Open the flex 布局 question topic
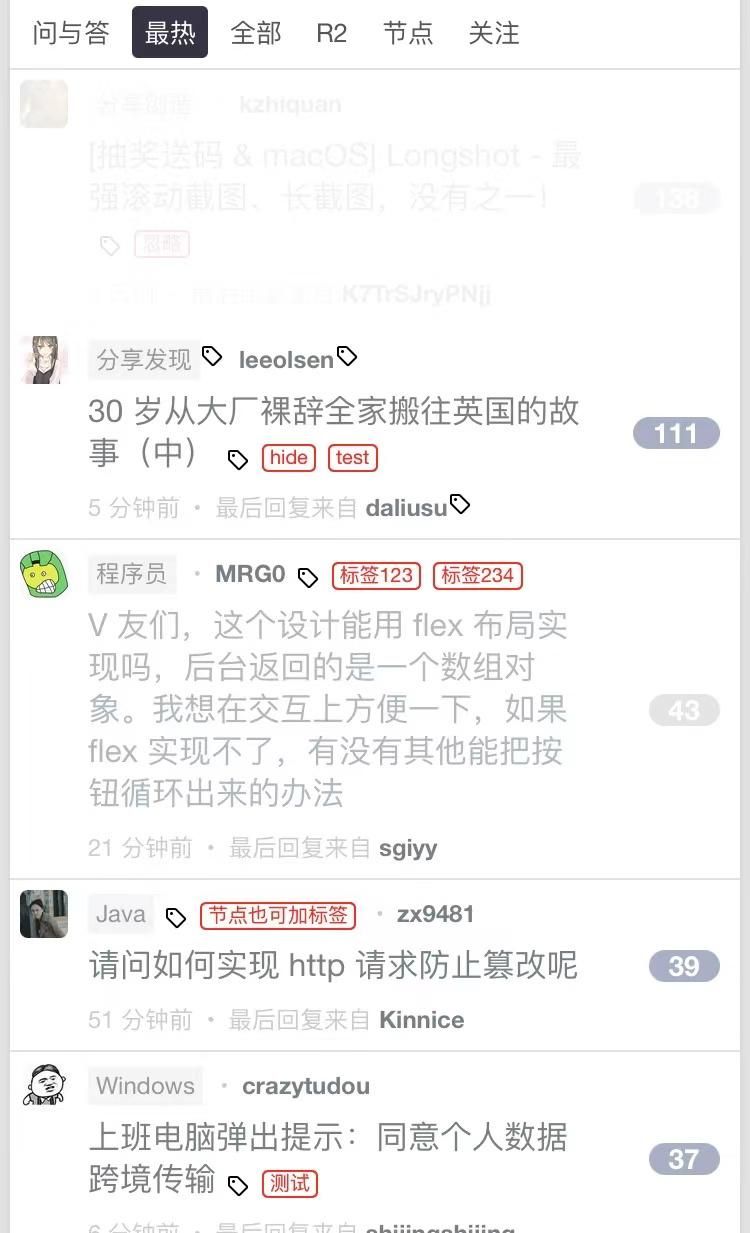 click(x=328, y=710)
